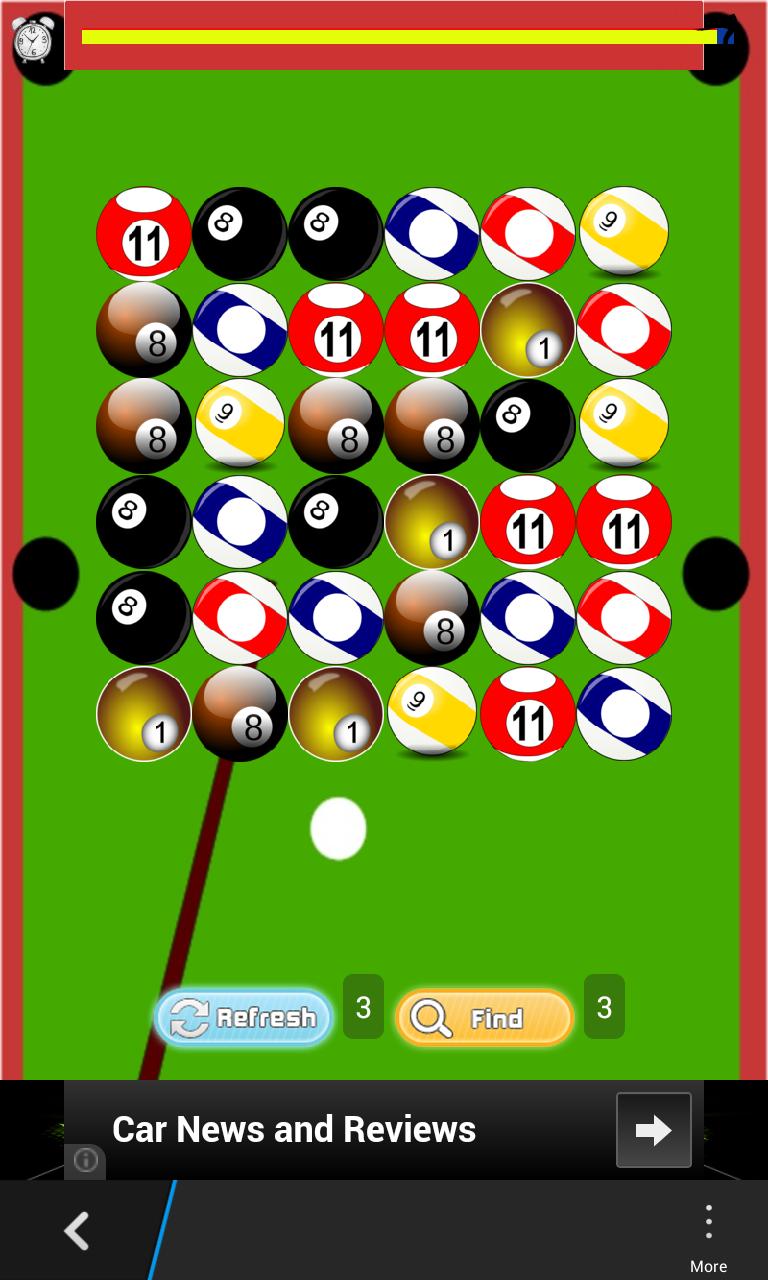Tap the Refresh button
The image size is (768, 1280).
(243, 1018)
